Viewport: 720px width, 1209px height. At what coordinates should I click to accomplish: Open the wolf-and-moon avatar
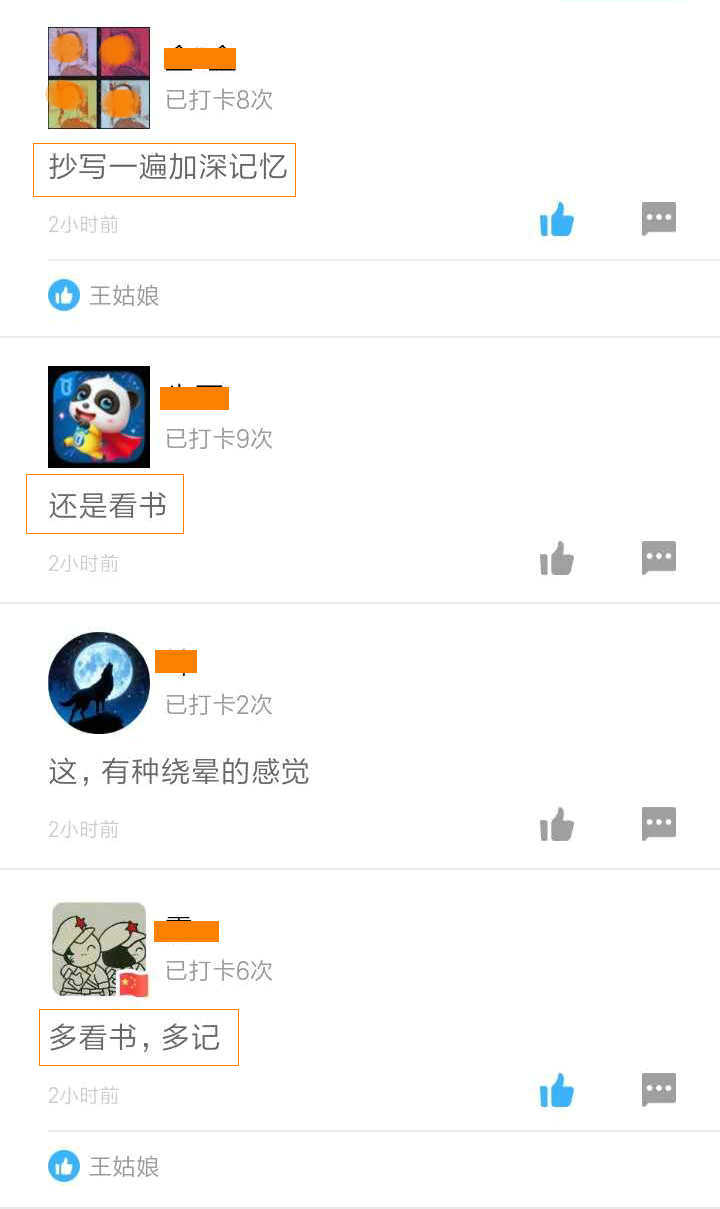point(98,683)
